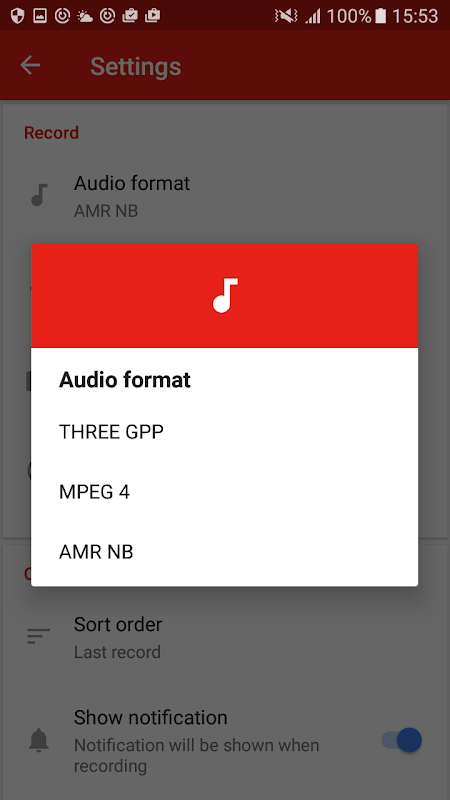The image size is (450, 800).
Task: Select the THREE GPP audio format
Action: [x=224, y=432]
